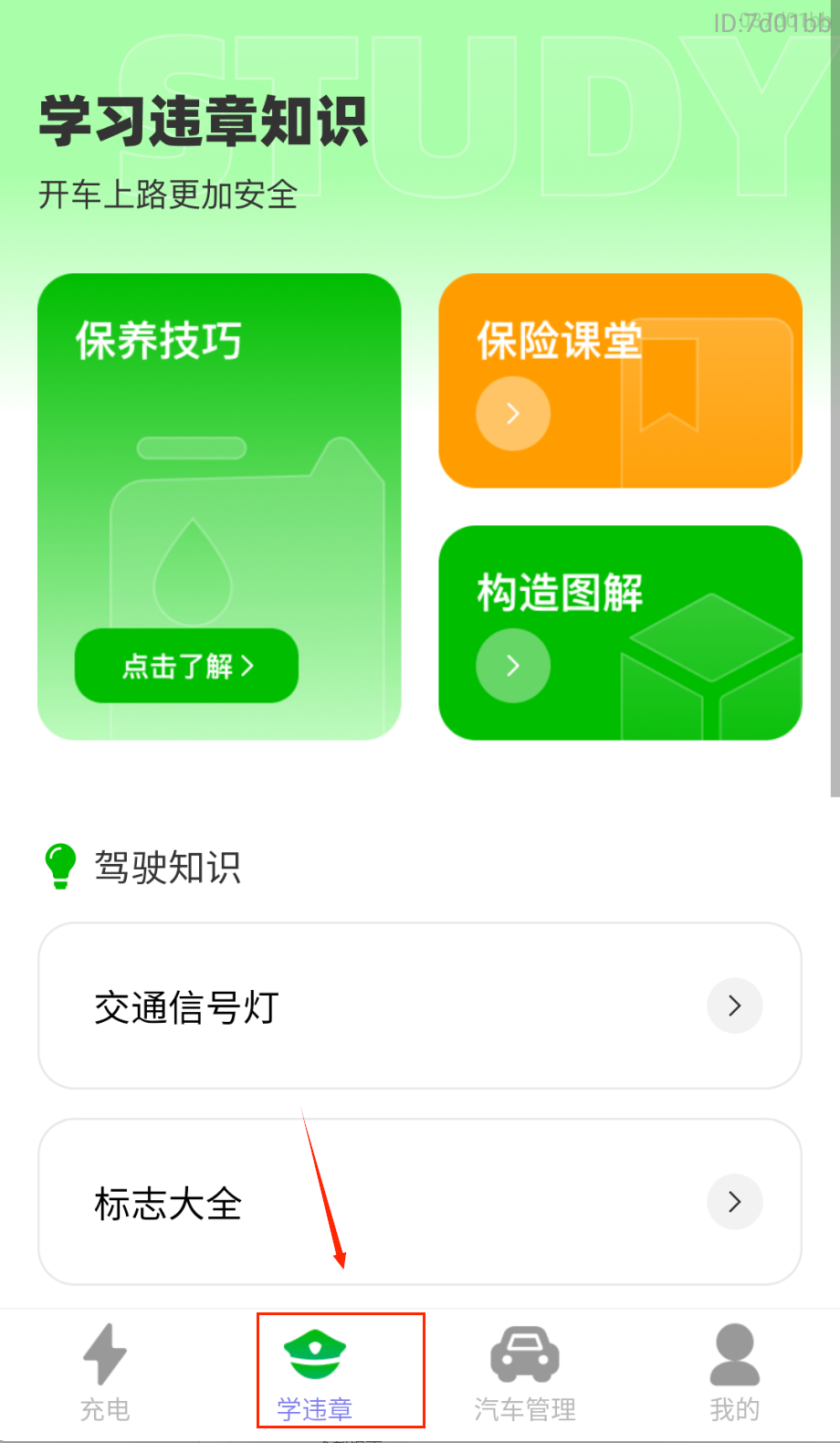Open the 保险课堂 card

[x=620, y=381]
